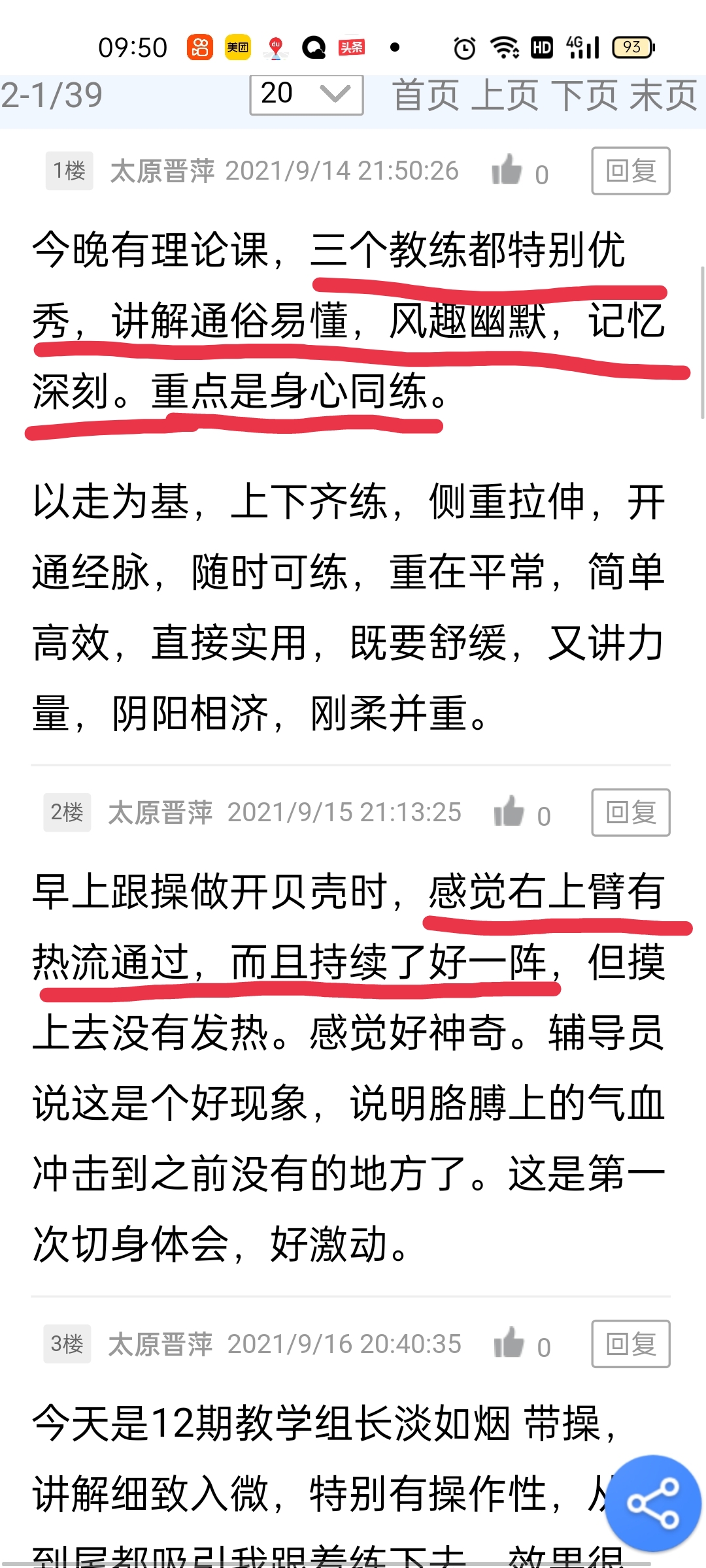The width and height of the screenshot is (706, 1568).
Task: Open the page size dropdown showing 20
Action: click(307, 95)
